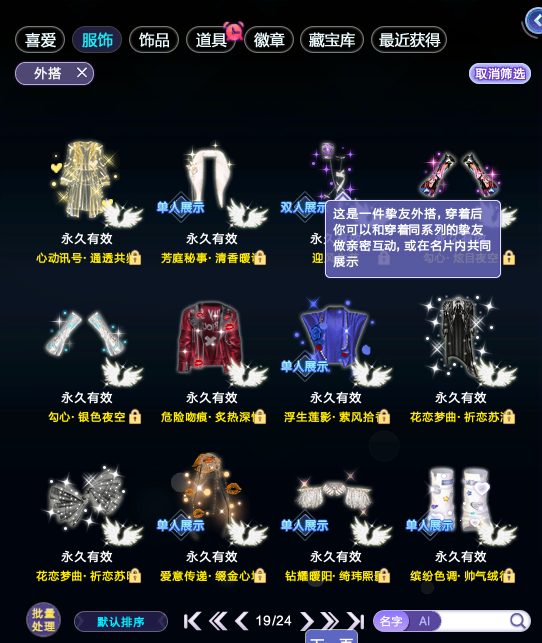Image resolution: width=542 pixels, height=643 pixels.
Task: Go to the next page arrow
Action: [x=307, y=621]
